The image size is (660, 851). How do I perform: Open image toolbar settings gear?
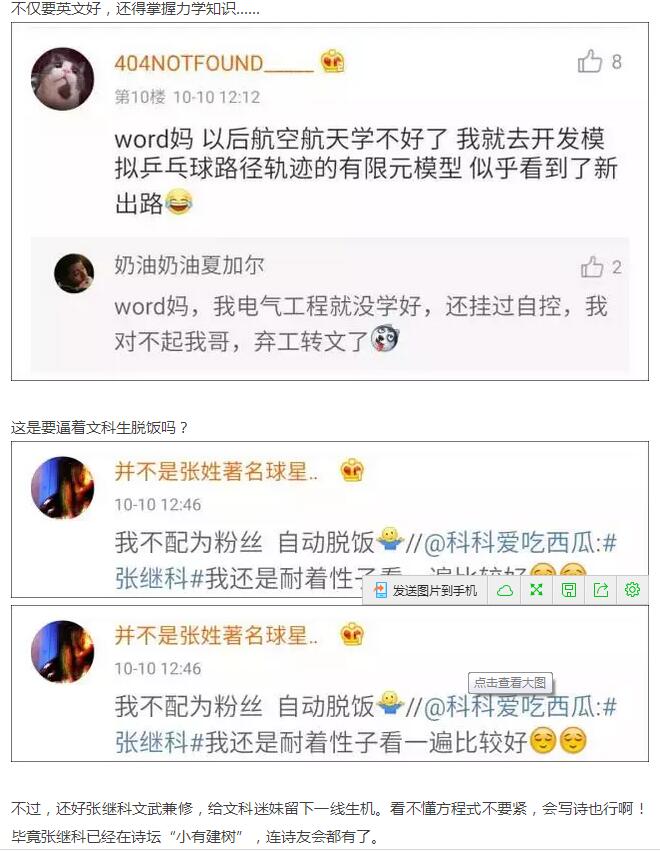(x=632, y=590)
